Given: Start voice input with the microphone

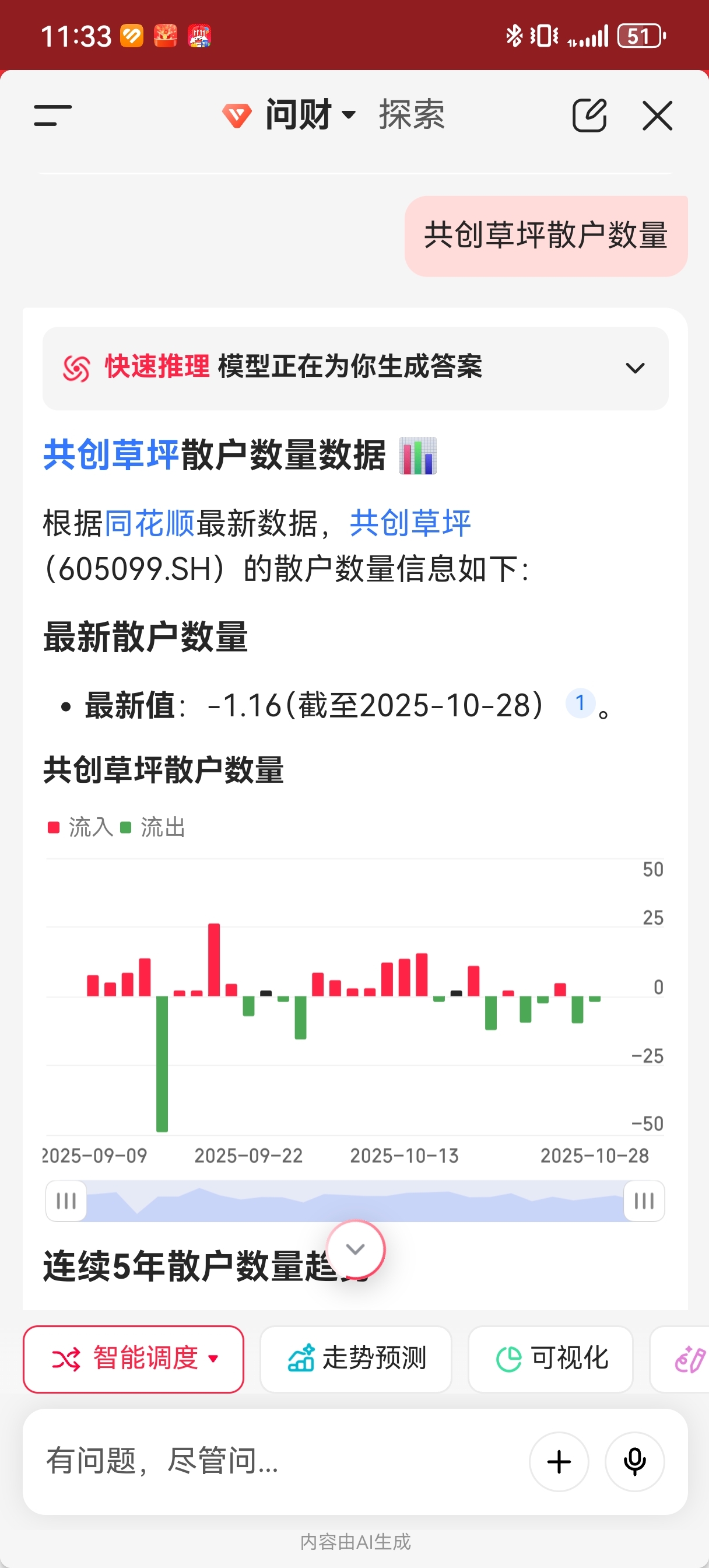Looking at the screenshot, I should click(x=634, y=1461).
